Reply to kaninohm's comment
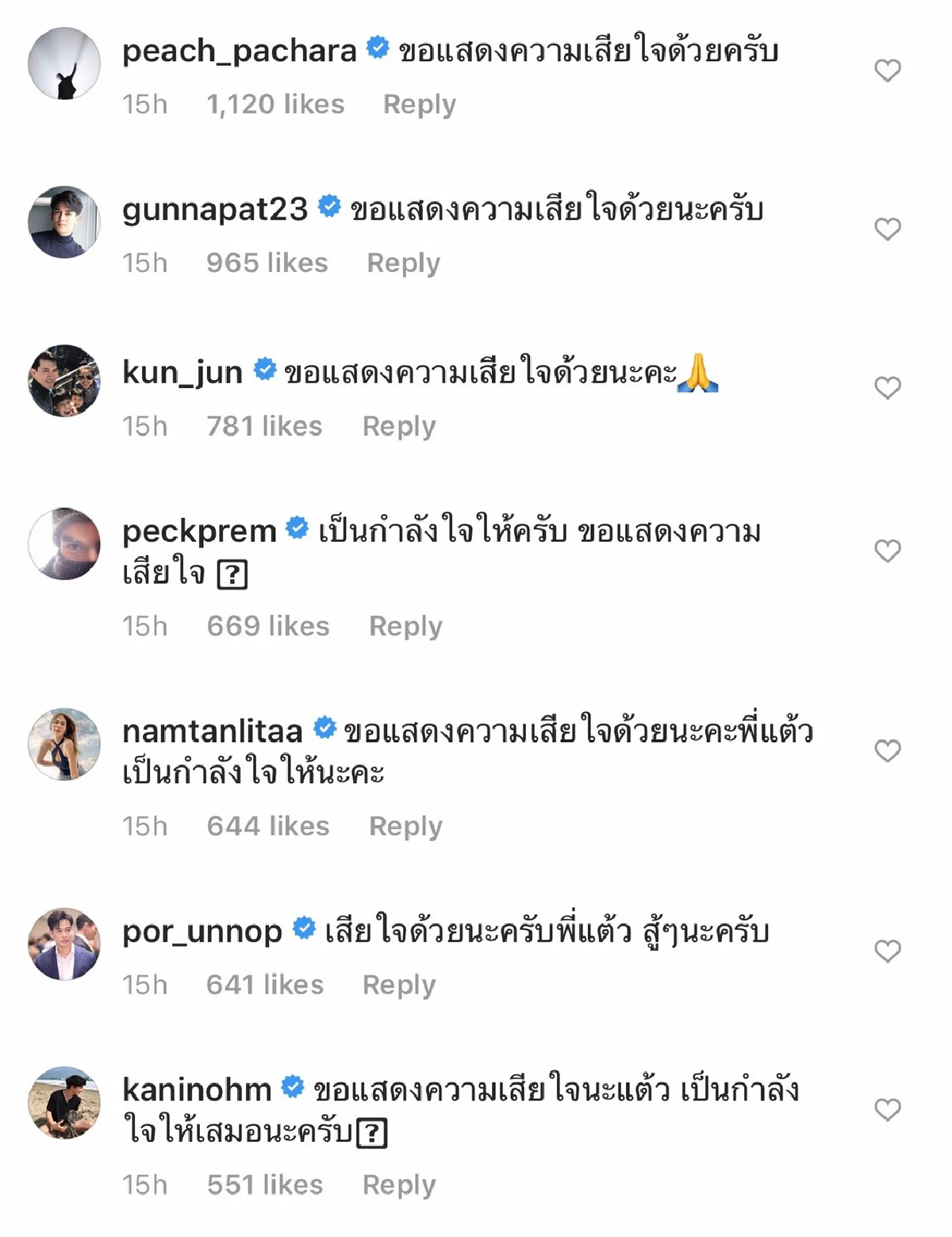Image resolution: width=952 pixels, height=1237 pixels. click(x=401, y=1185)
